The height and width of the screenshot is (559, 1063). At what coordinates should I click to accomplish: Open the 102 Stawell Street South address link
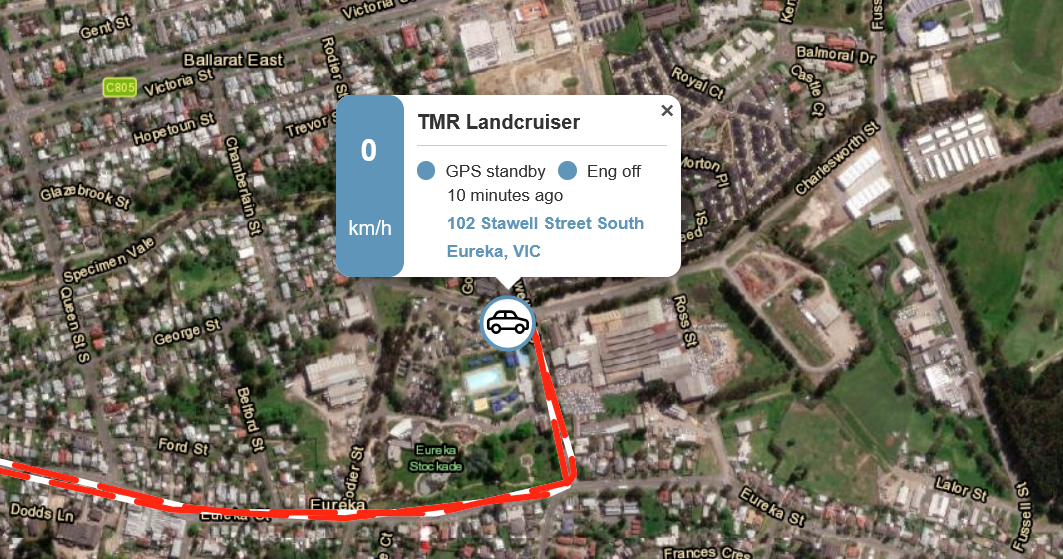(545, 223)
